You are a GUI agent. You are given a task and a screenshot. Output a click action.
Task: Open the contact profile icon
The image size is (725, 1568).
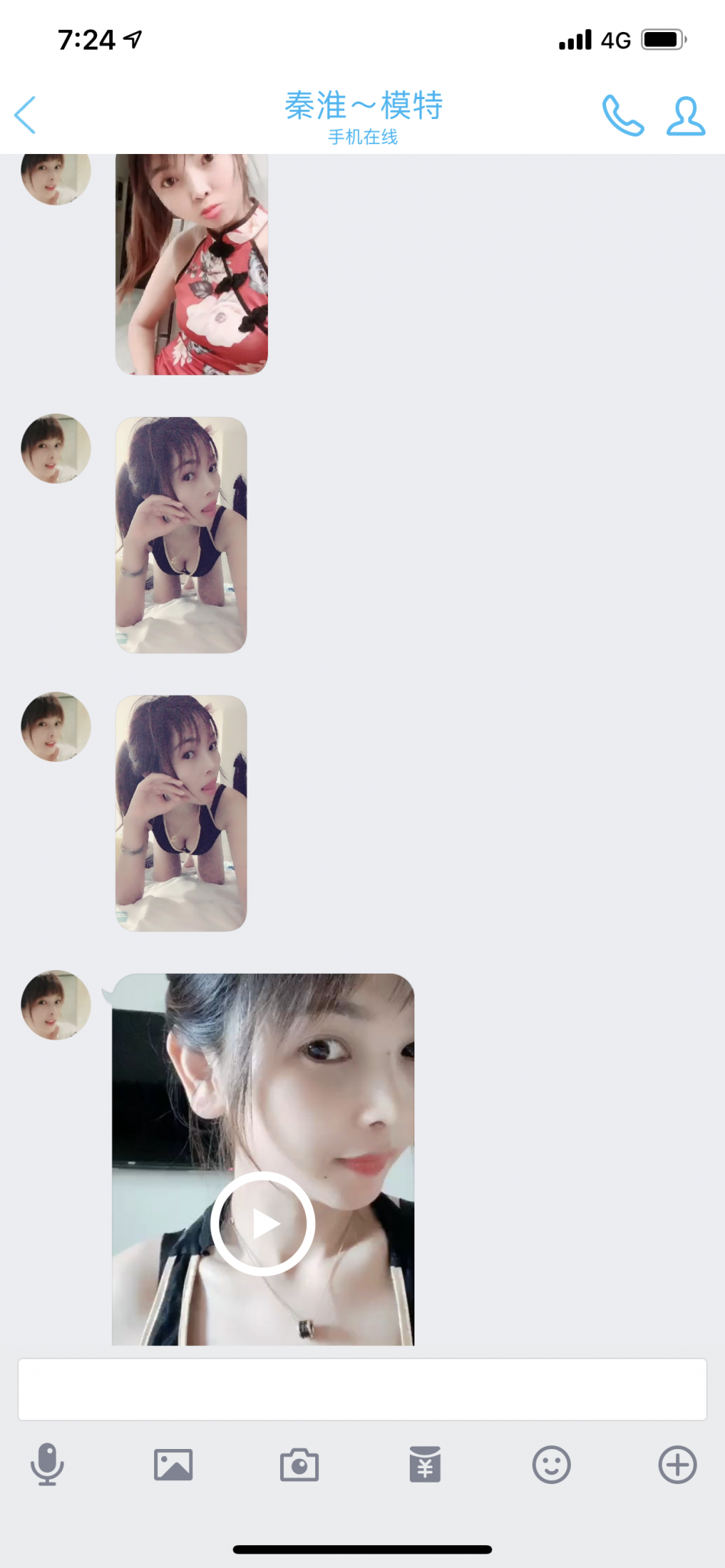pos(685,116)
